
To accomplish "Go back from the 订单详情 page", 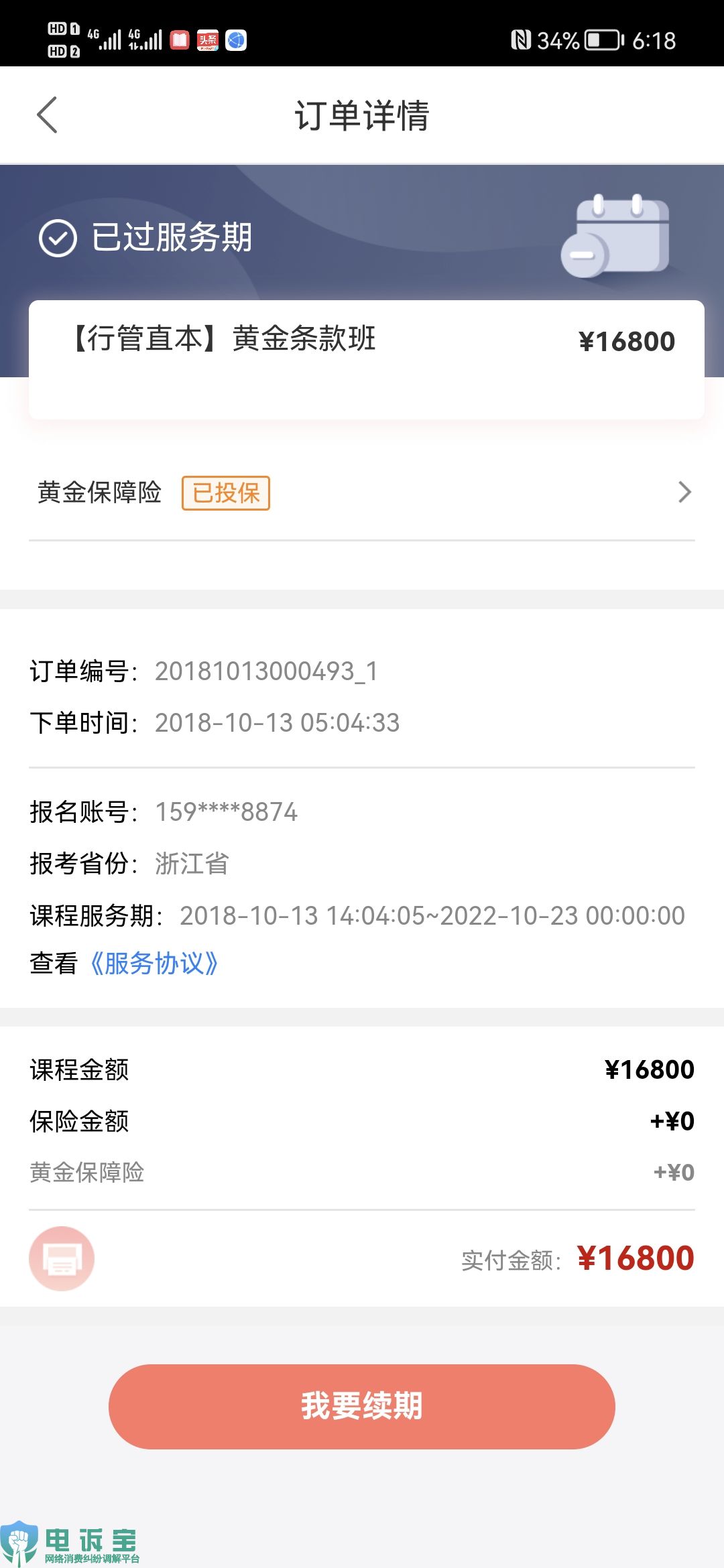I will click(47, 115).
